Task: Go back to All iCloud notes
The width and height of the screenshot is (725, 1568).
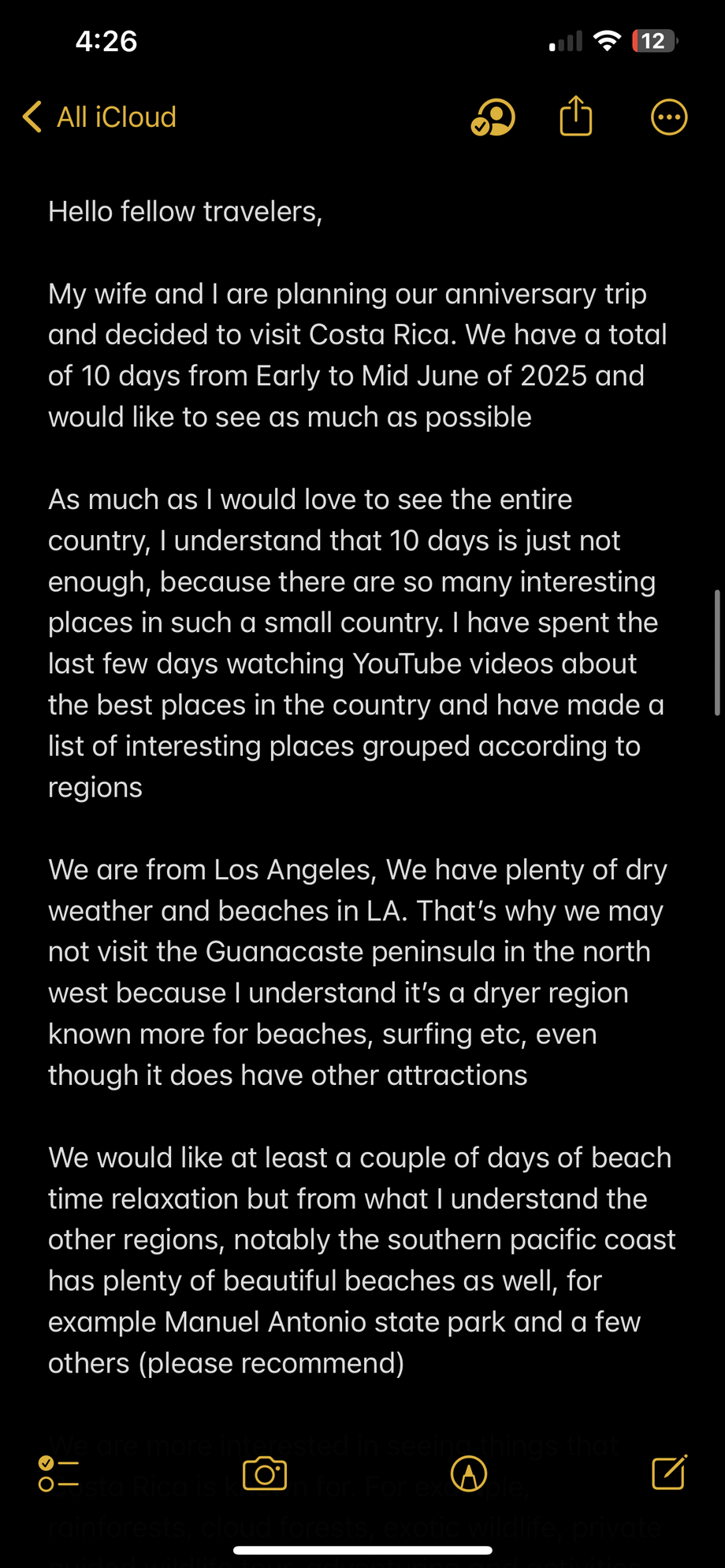Action: point(99,117)
